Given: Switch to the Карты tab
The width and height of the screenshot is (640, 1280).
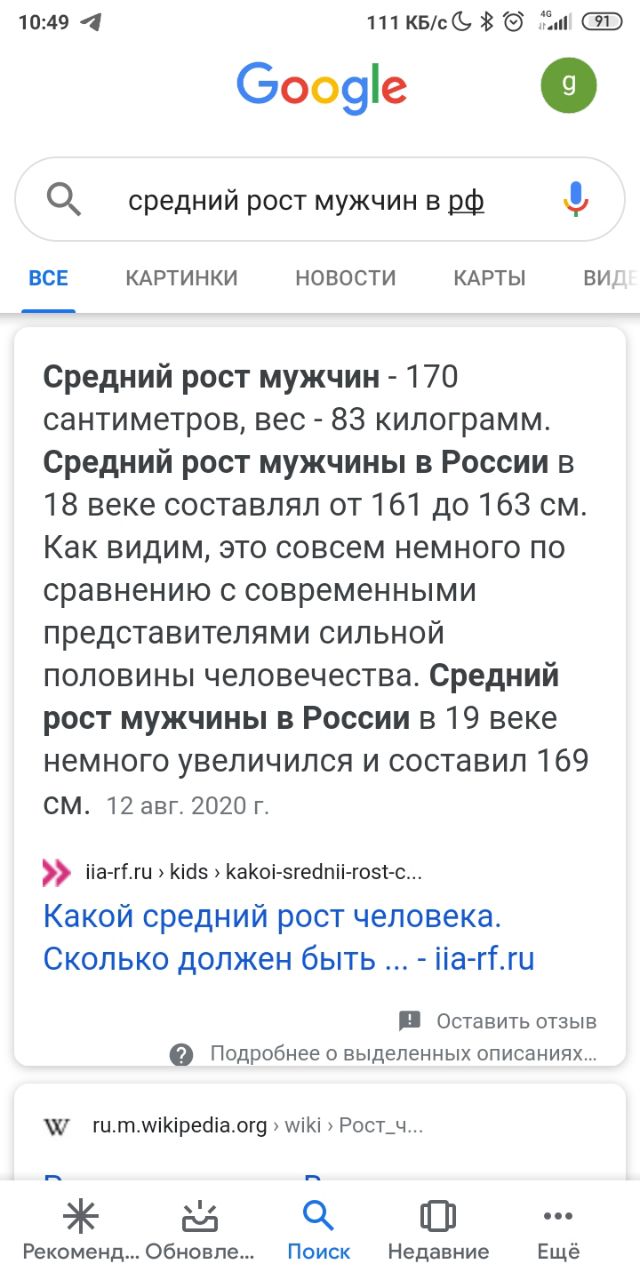Looking at the screenshot, I should coord(489,278).
